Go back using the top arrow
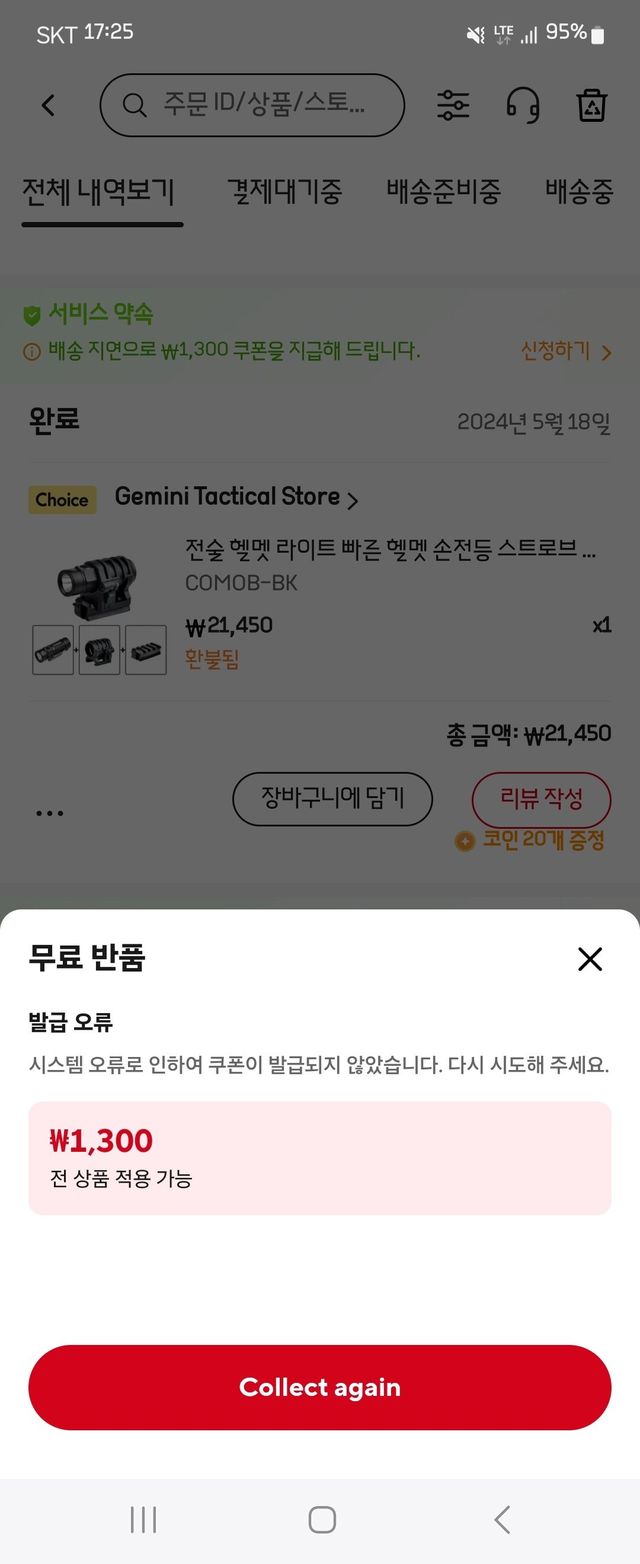640x1564 pixels. click(48, 105)
